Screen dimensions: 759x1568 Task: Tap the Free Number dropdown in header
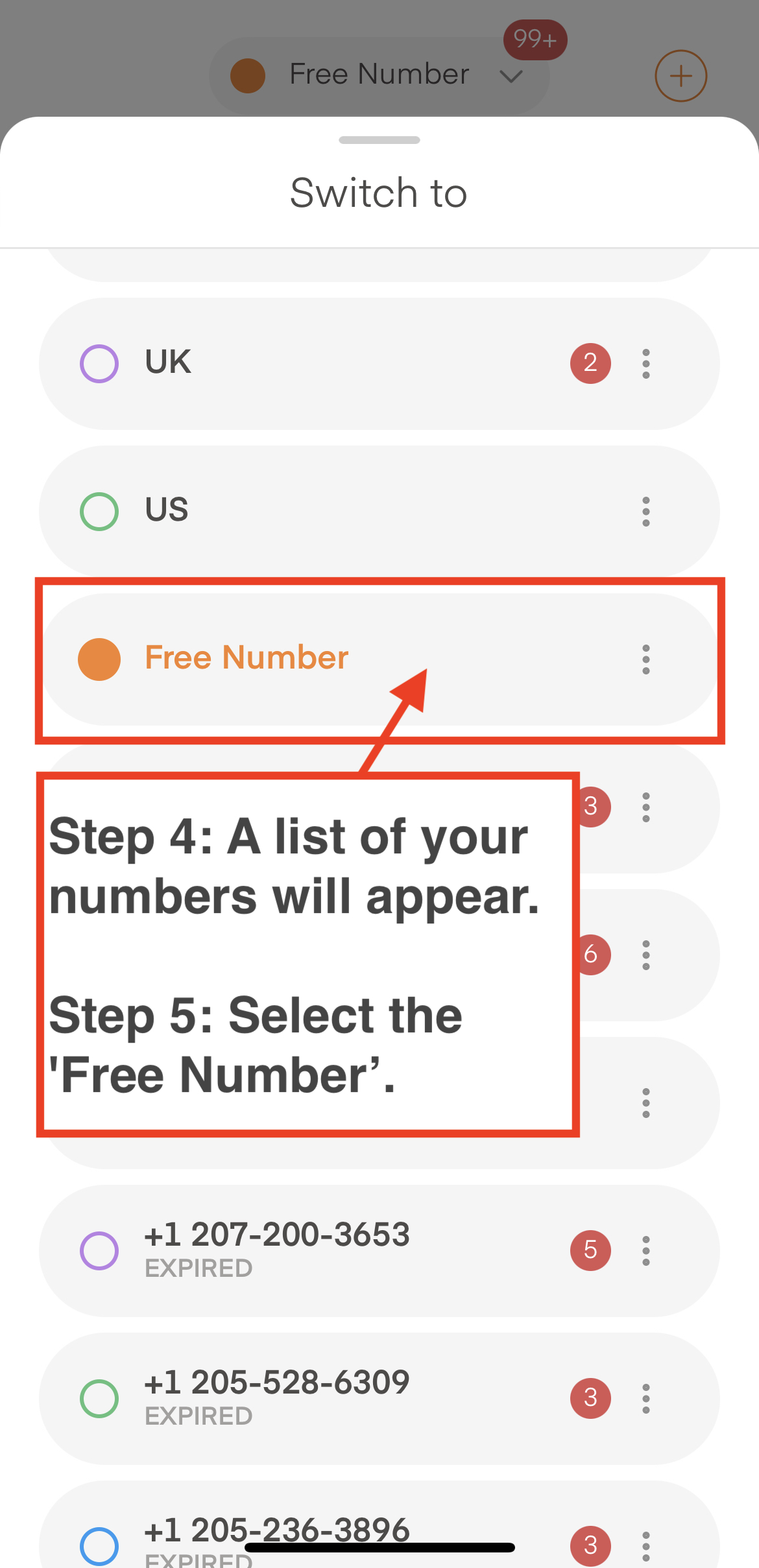[x=379, y=75]
